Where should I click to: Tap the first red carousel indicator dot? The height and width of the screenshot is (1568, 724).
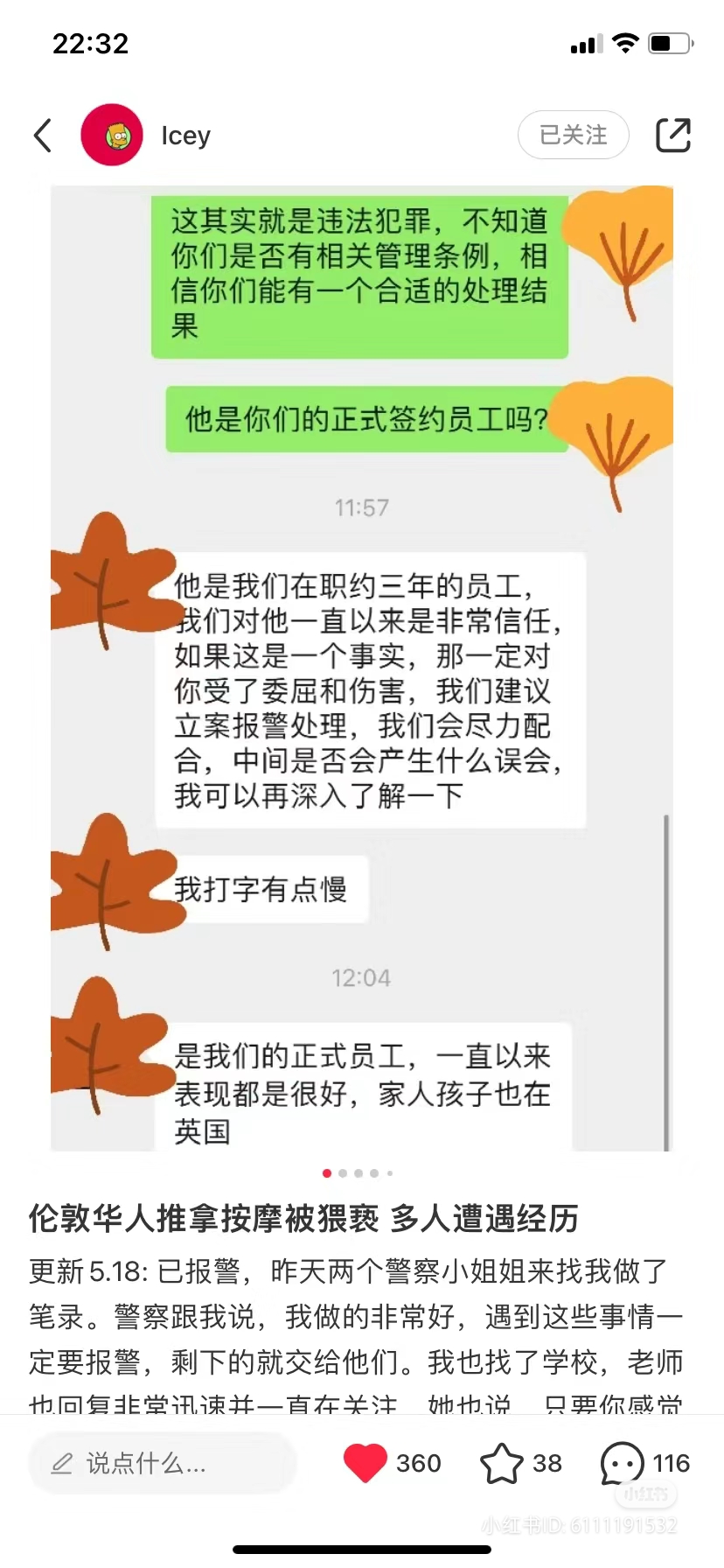(x=327, y=1173)
